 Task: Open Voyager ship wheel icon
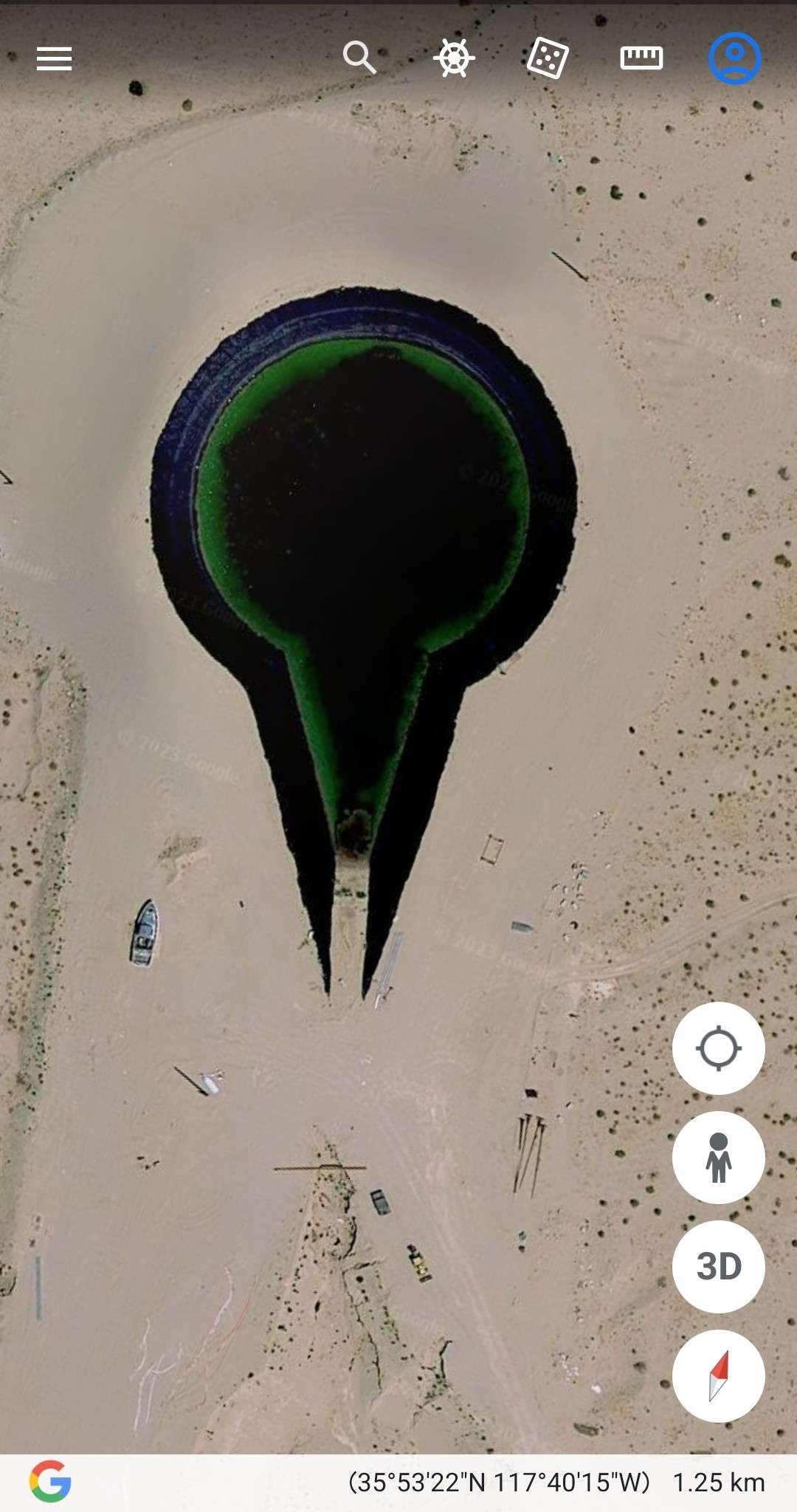[x=453, y=58]
